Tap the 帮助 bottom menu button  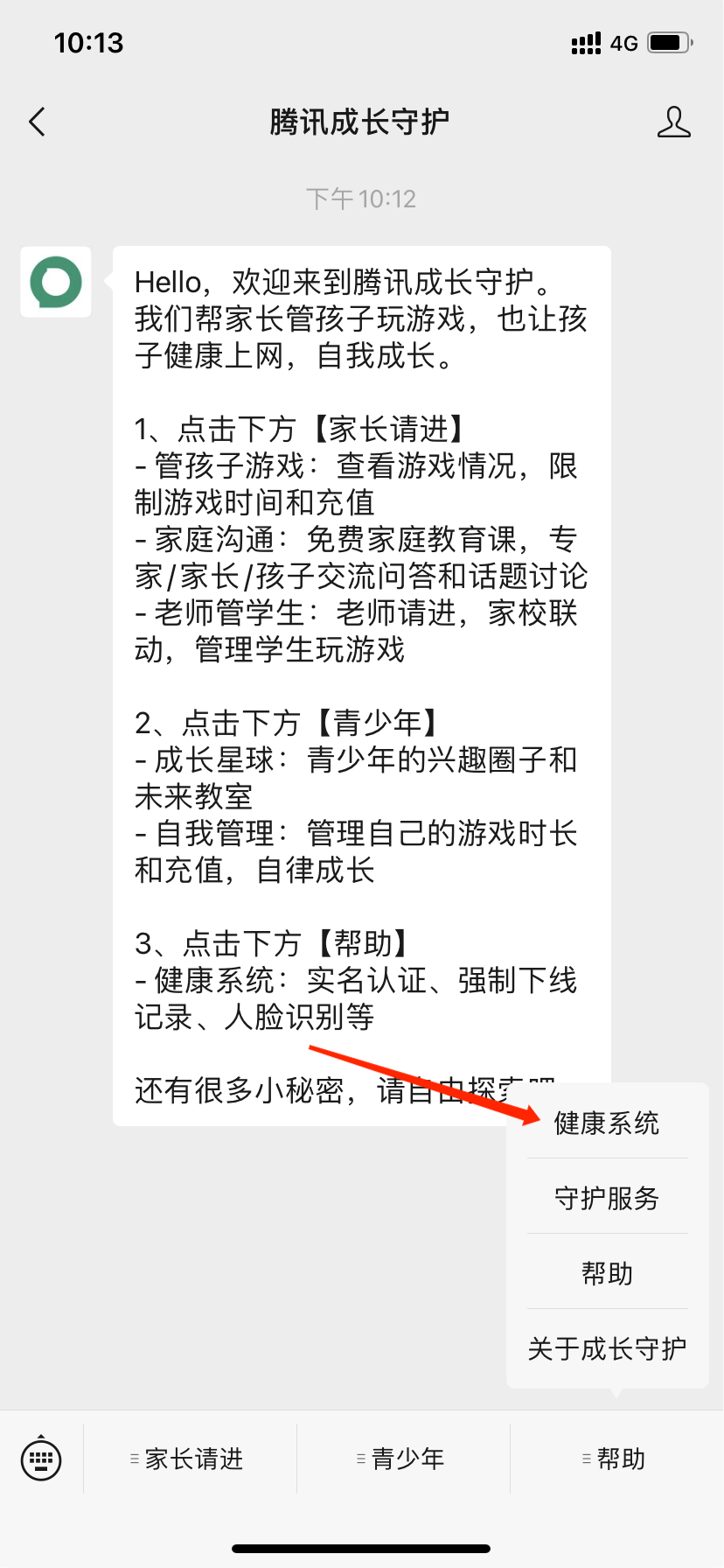(617, 1459)
